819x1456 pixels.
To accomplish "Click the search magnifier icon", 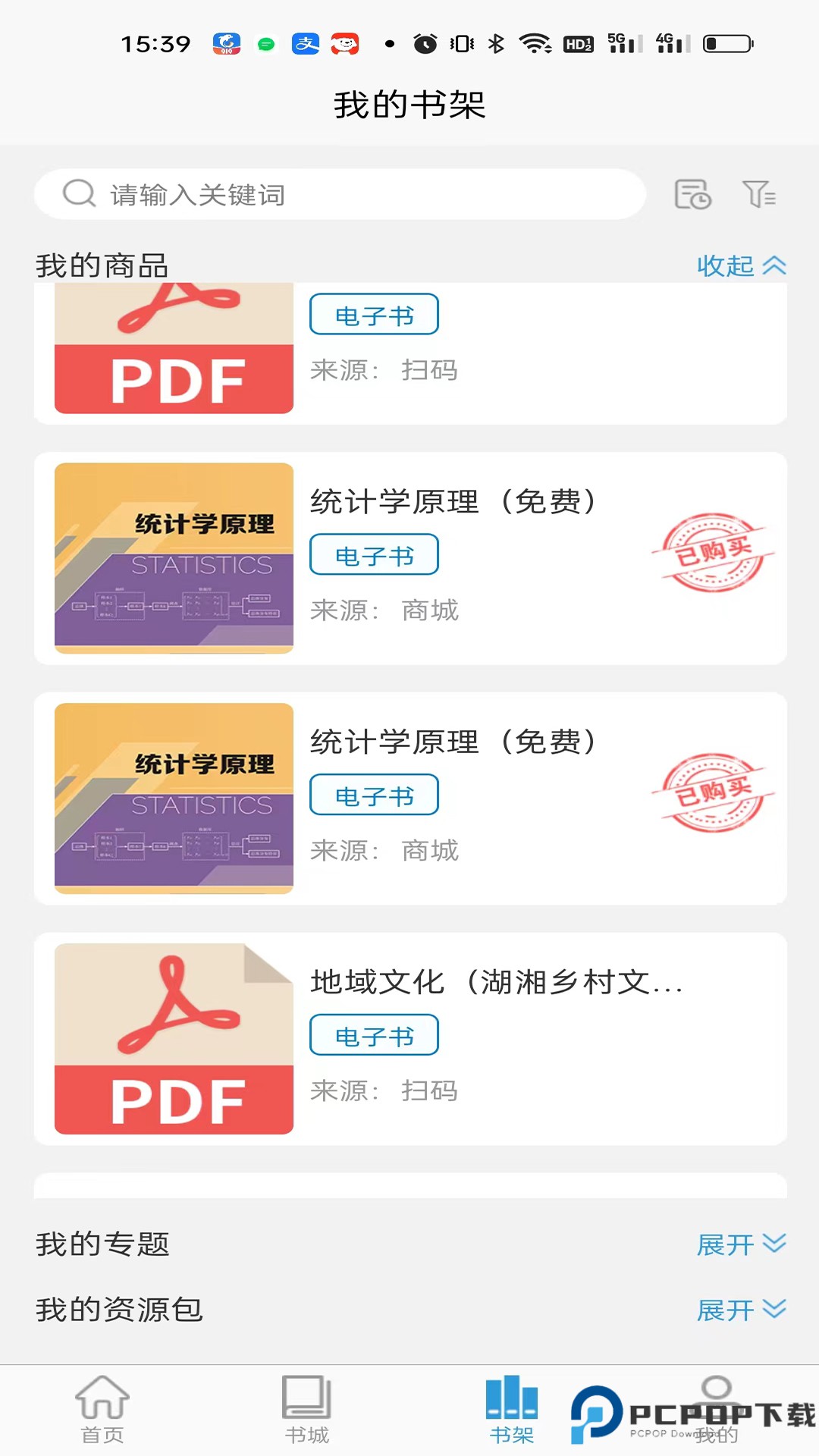I will 78,194.
